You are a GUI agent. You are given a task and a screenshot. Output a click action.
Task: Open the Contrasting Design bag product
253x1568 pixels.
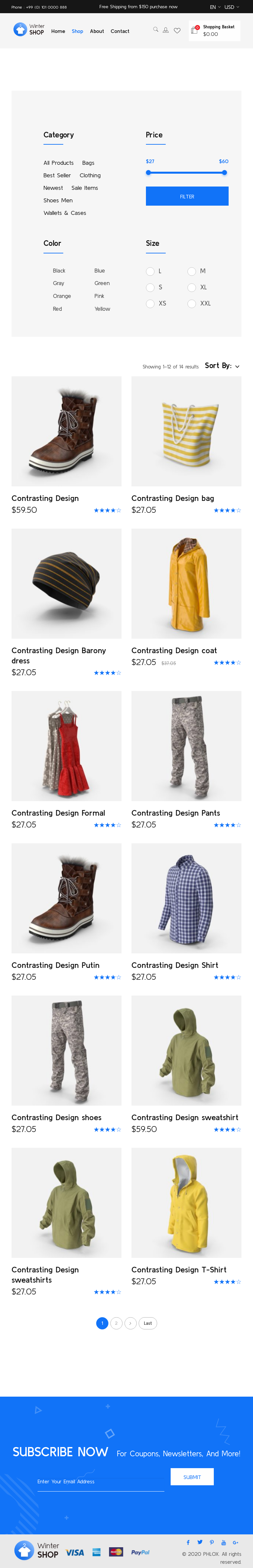click(x=173, y=498)
